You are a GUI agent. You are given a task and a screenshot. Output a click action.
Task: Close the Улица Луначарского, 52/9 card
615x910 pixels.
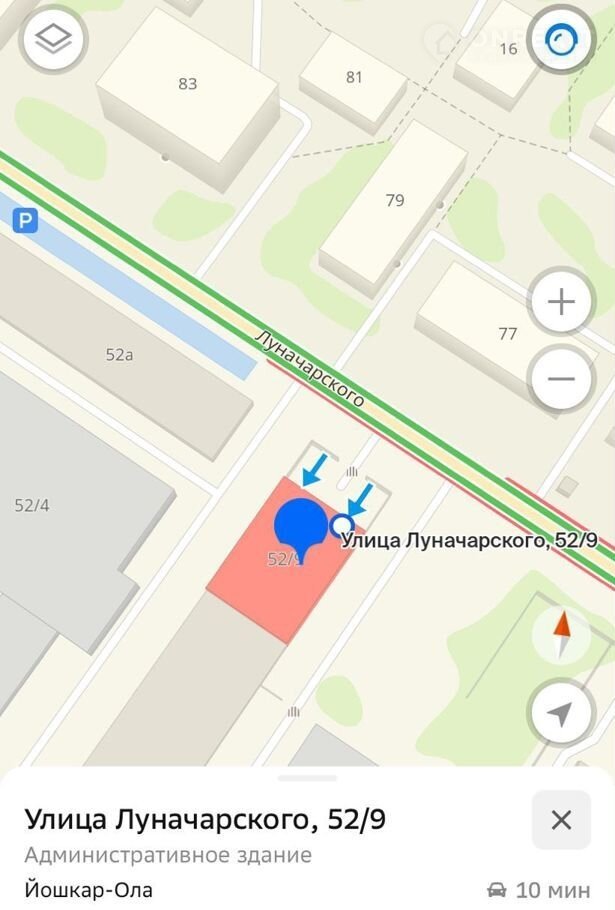561,821
